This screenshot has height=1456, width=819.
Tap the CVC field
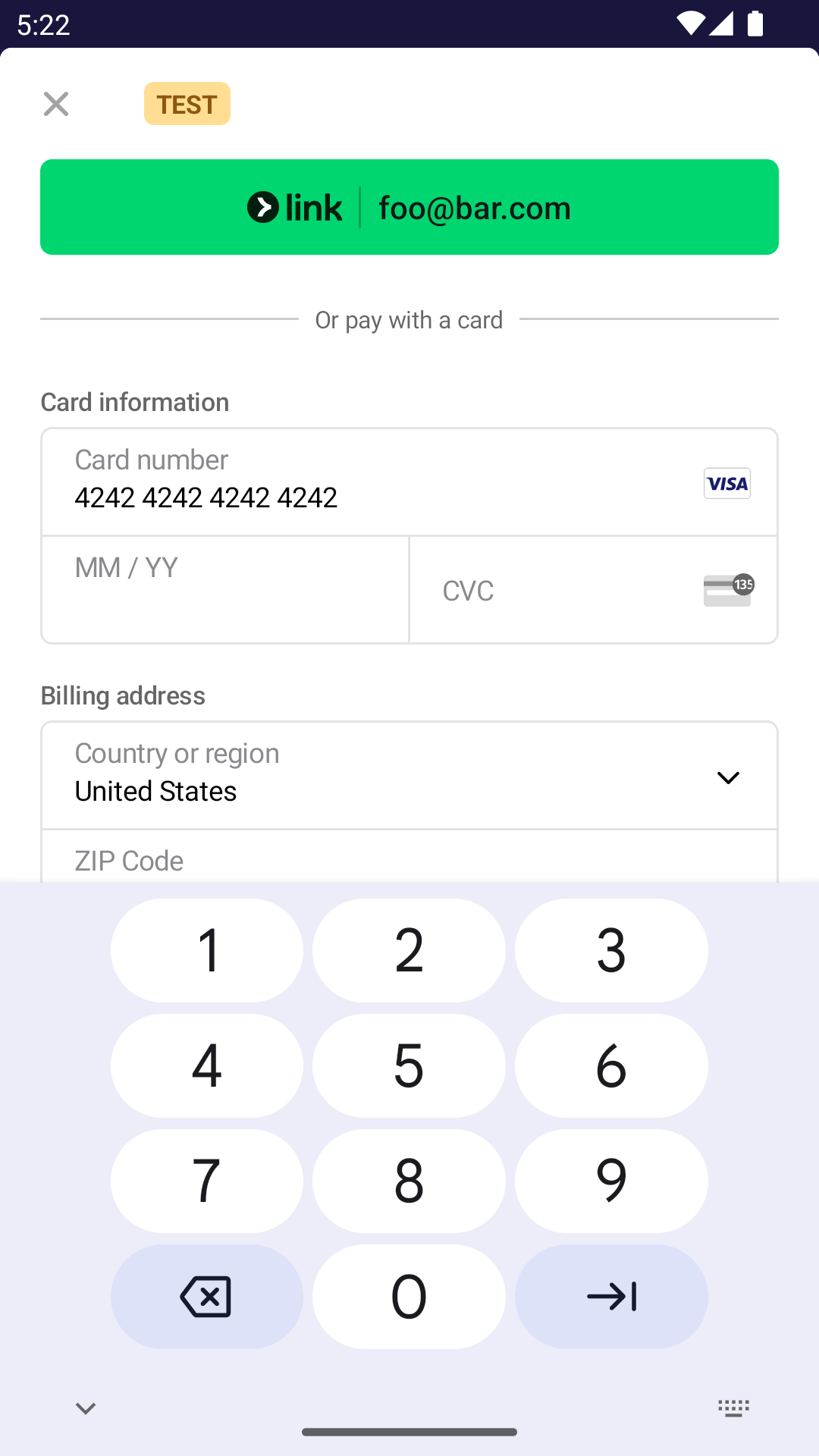[x=561, y=591]
